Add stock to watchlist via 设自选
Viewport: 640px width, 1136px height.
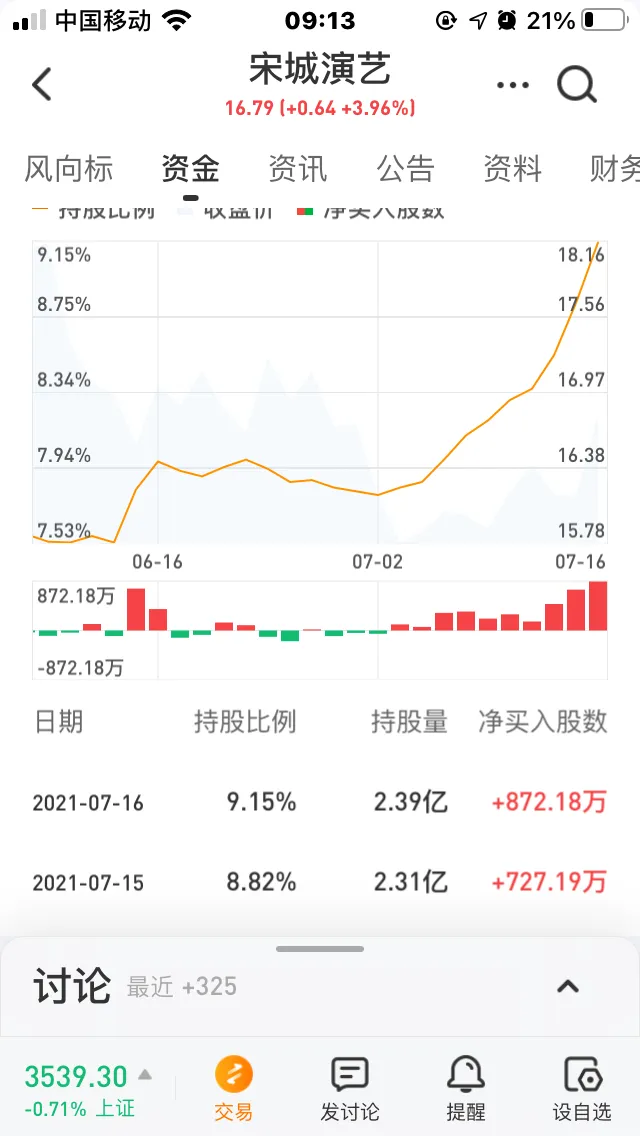pos(581,1088)
